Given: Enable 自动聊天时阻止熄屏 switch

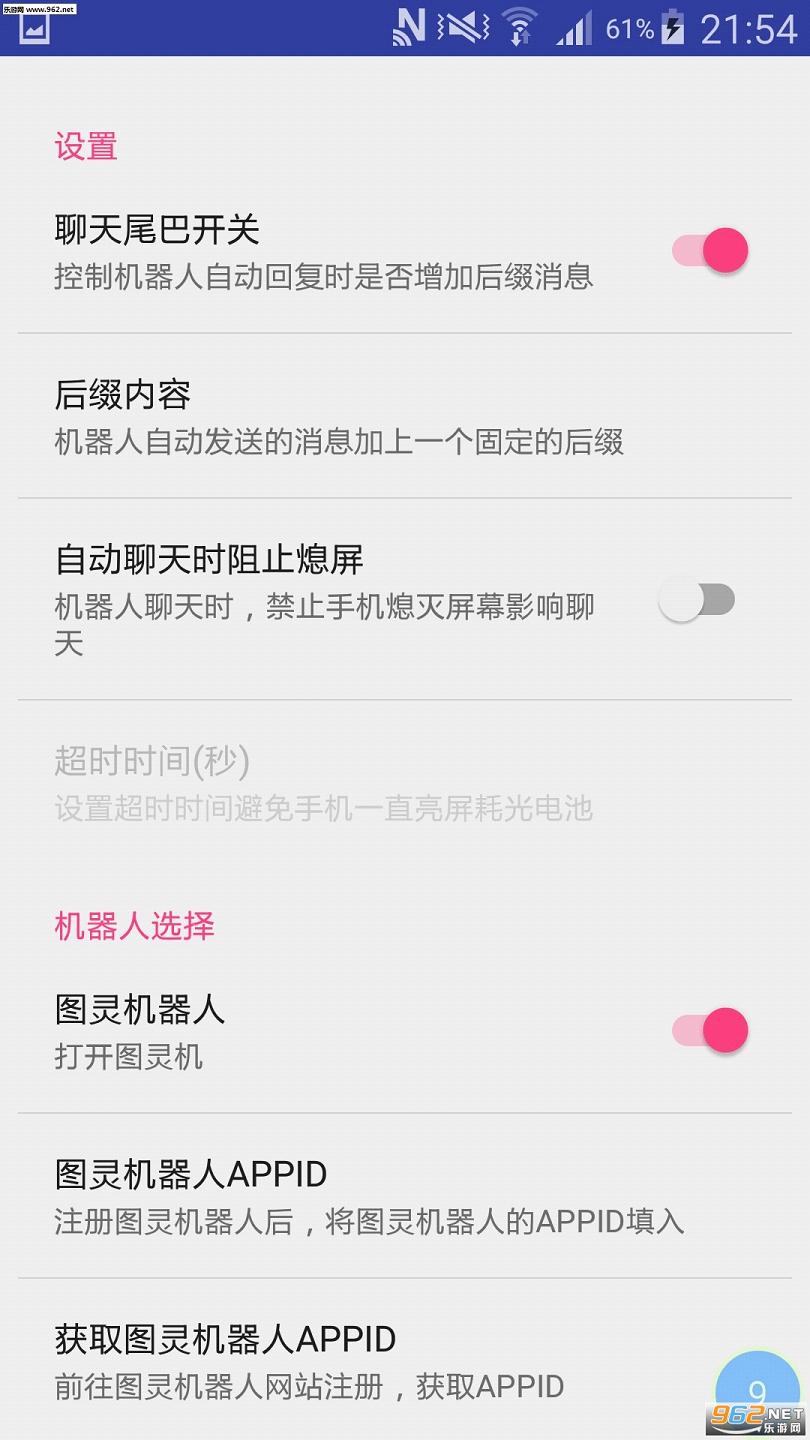Looking at the screenshot, I should [697, 600].
